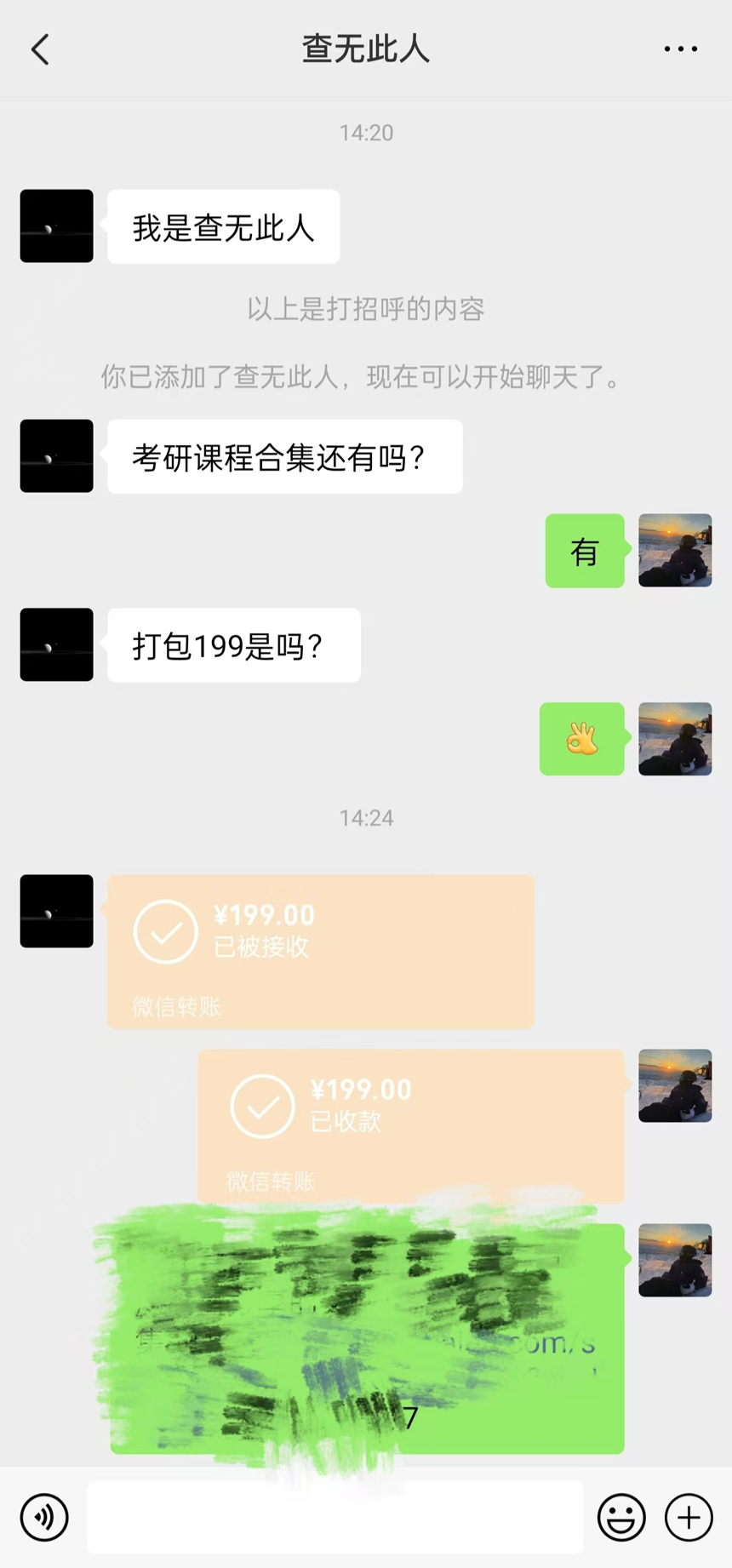The height and width of the screenshot is (1568, 732).
Task: Go back to the chat list
Action: click(x=40, y=50)
